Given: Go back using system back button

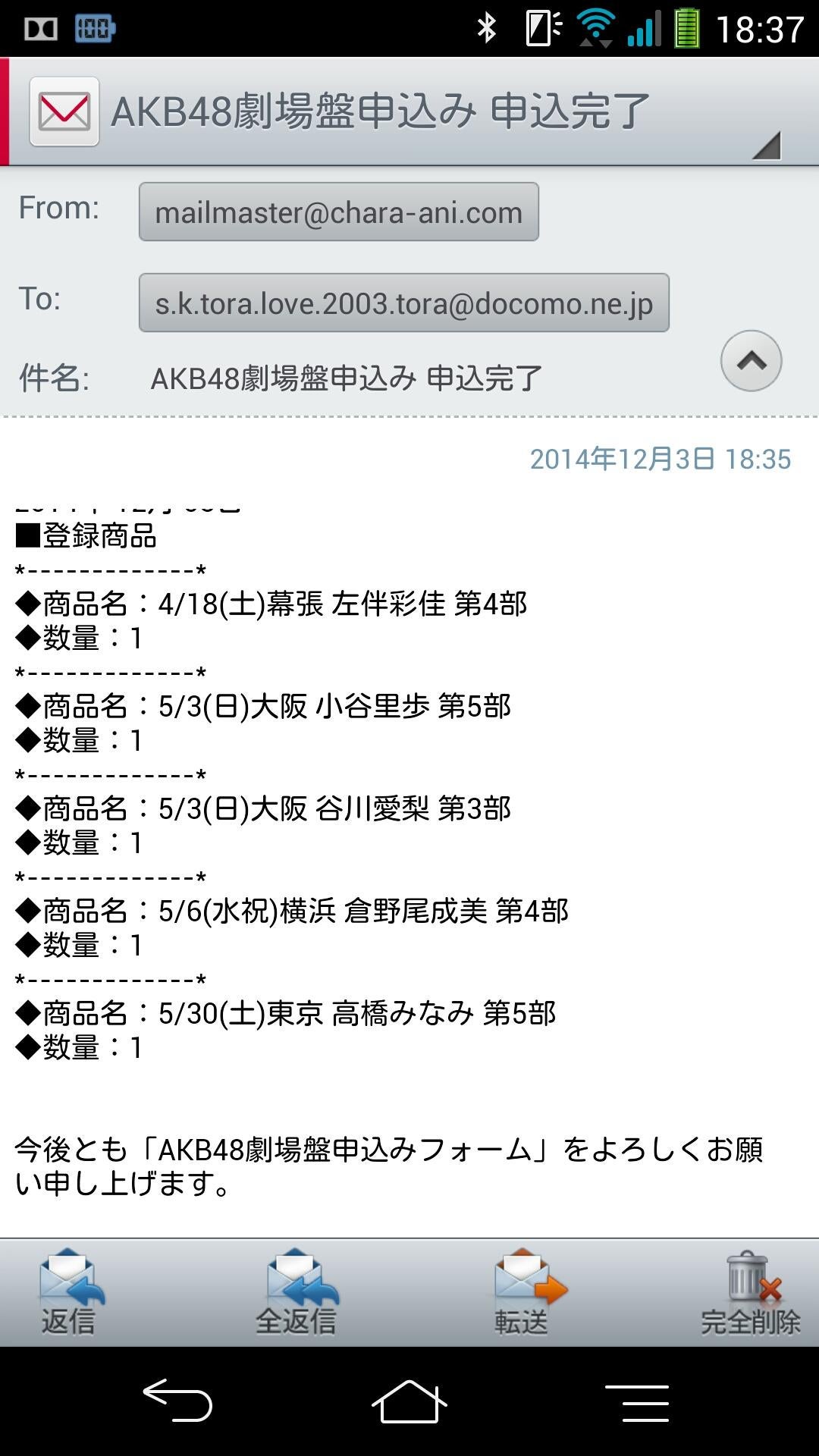Looking at the screenshot, I should pyautogui.click(x=177, y=1401).
